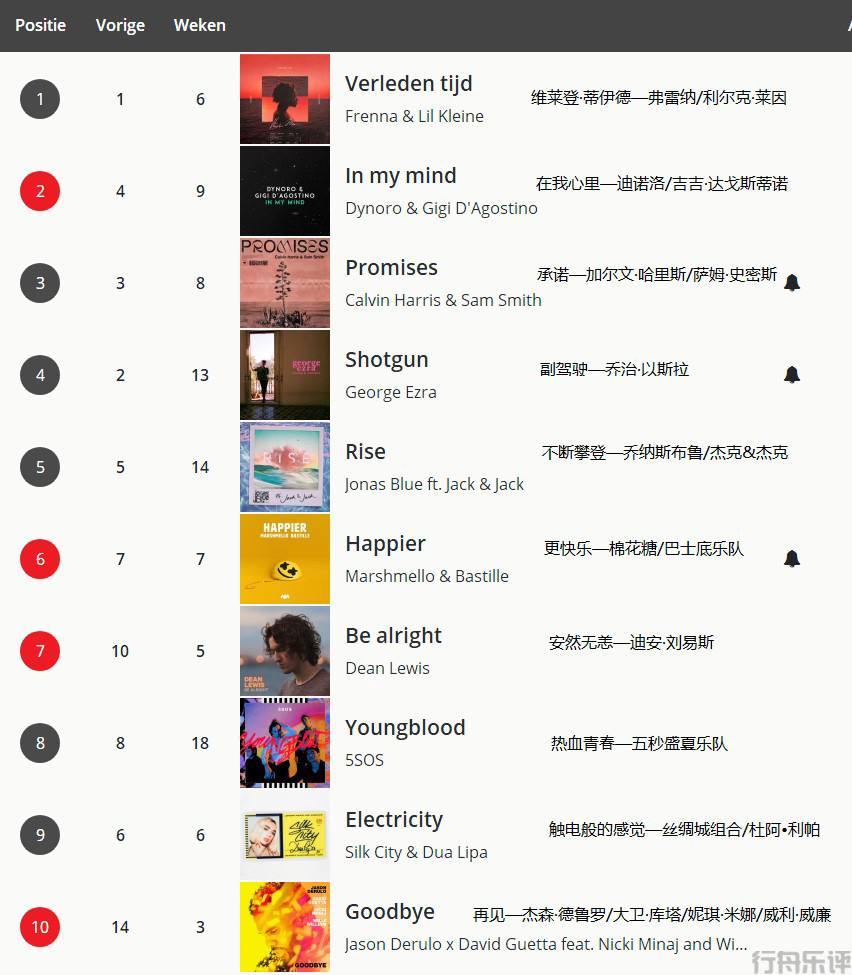
Task: Select Goodbye by Jason Derulo
Action: (390, 912)
